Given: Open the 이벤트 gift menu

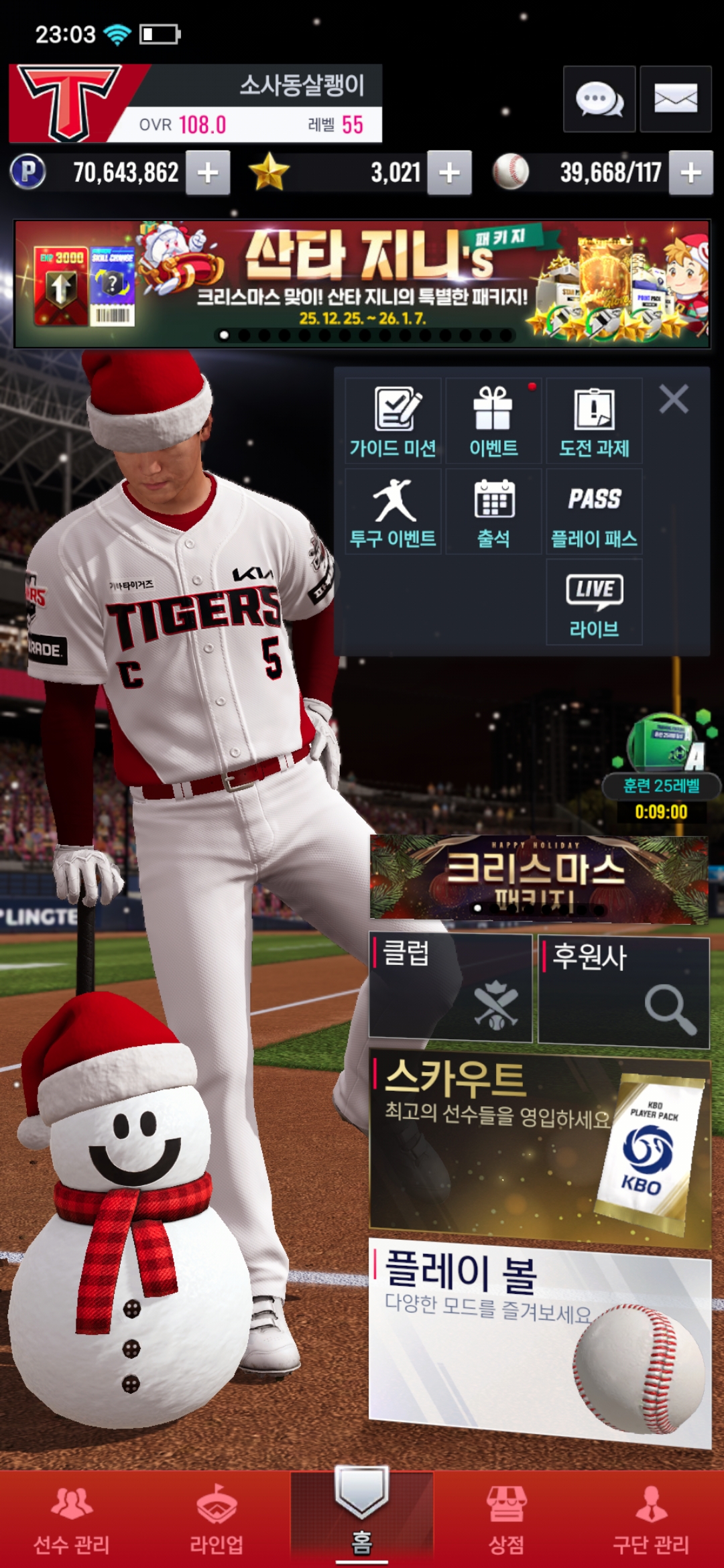Looking at the screenshot, I should (x=493, y=421).
